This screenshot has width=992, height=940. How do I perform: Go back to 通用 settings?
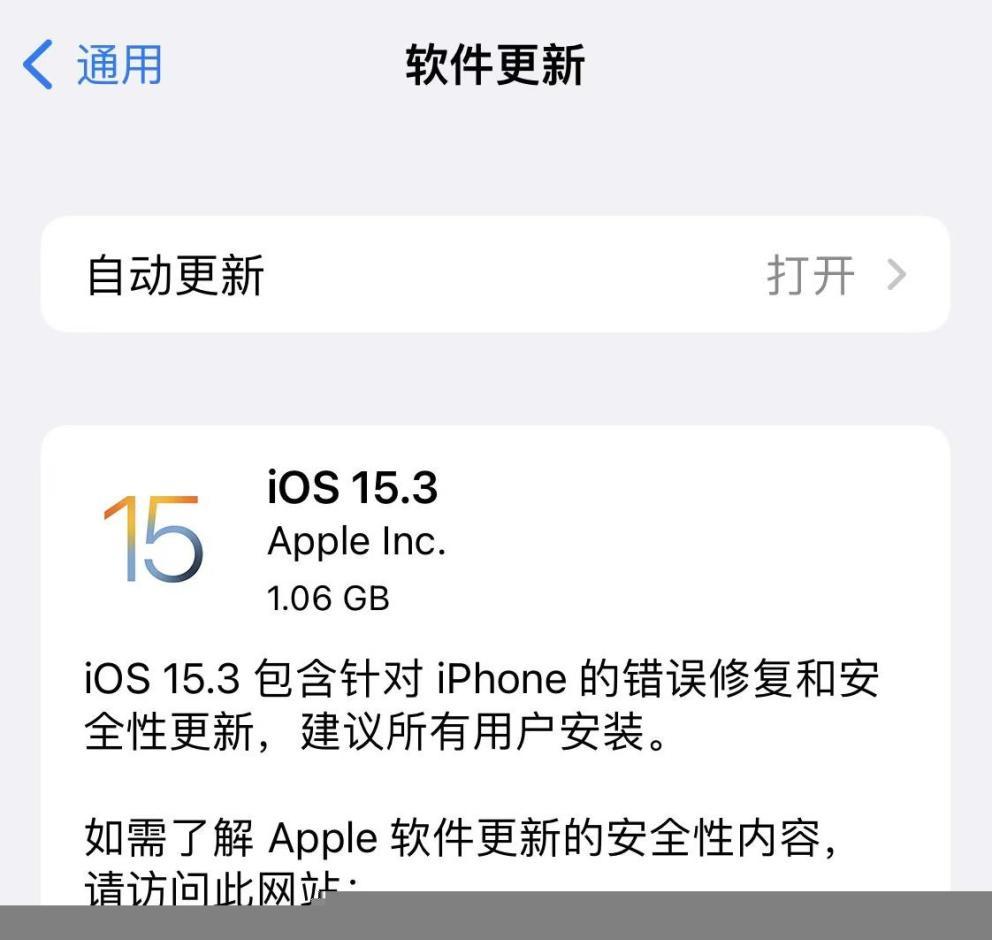92,66
